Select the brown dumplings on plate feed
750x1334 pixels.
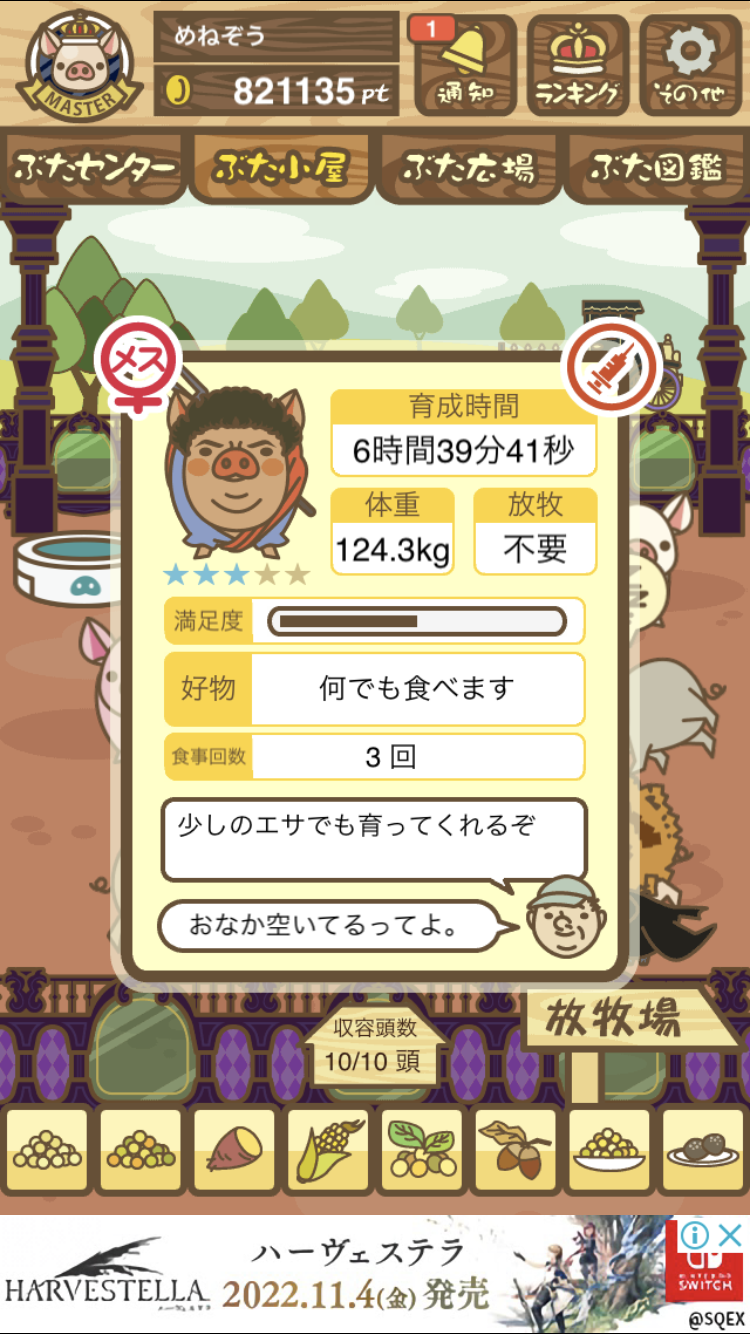(703, 1151)
